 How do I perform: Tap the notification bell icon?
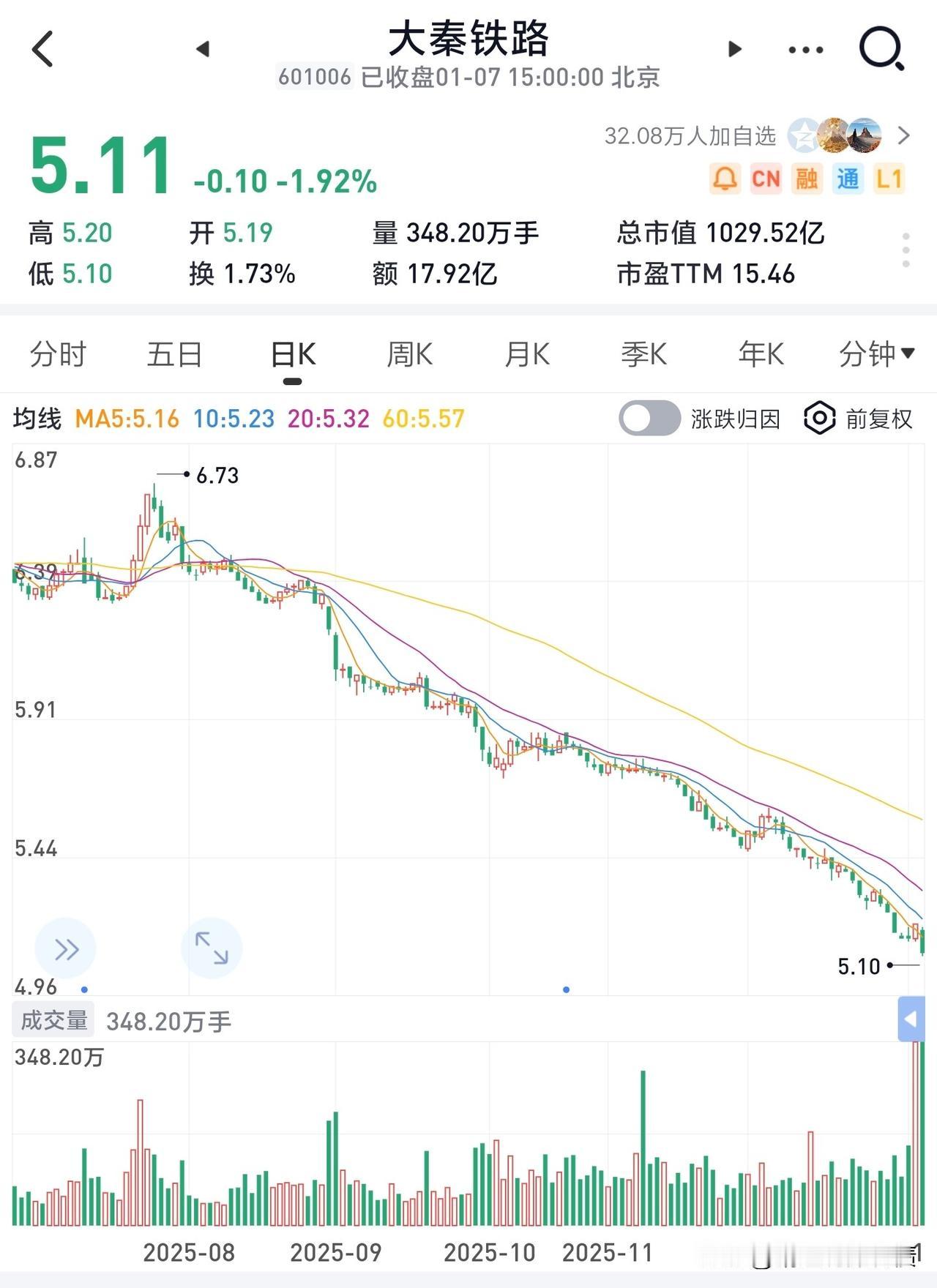point(725,178)
